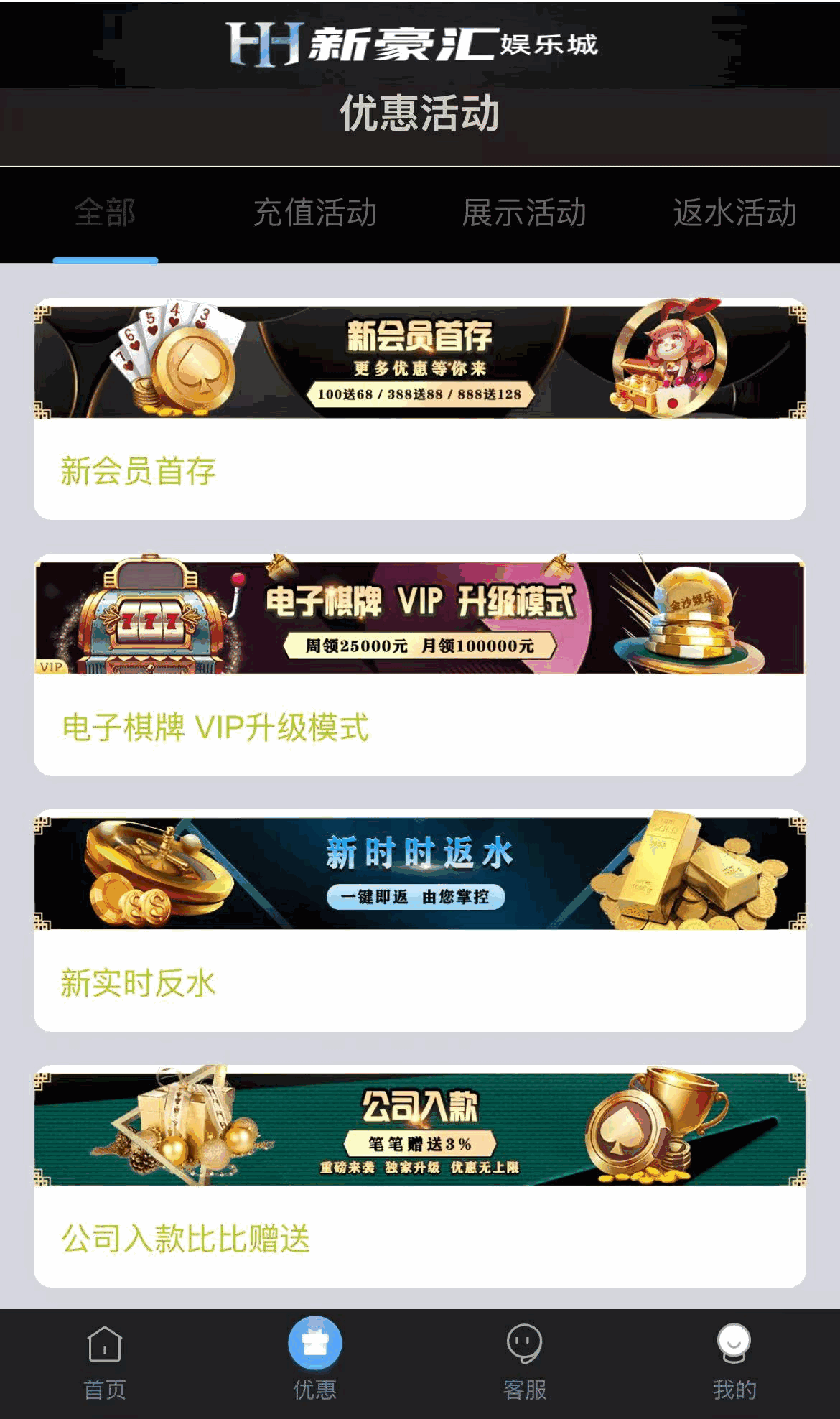The height and width of the screenshot is (1419, 840).
Task: Open the 新会员首存 promotion banner
Action: (420, 360)
